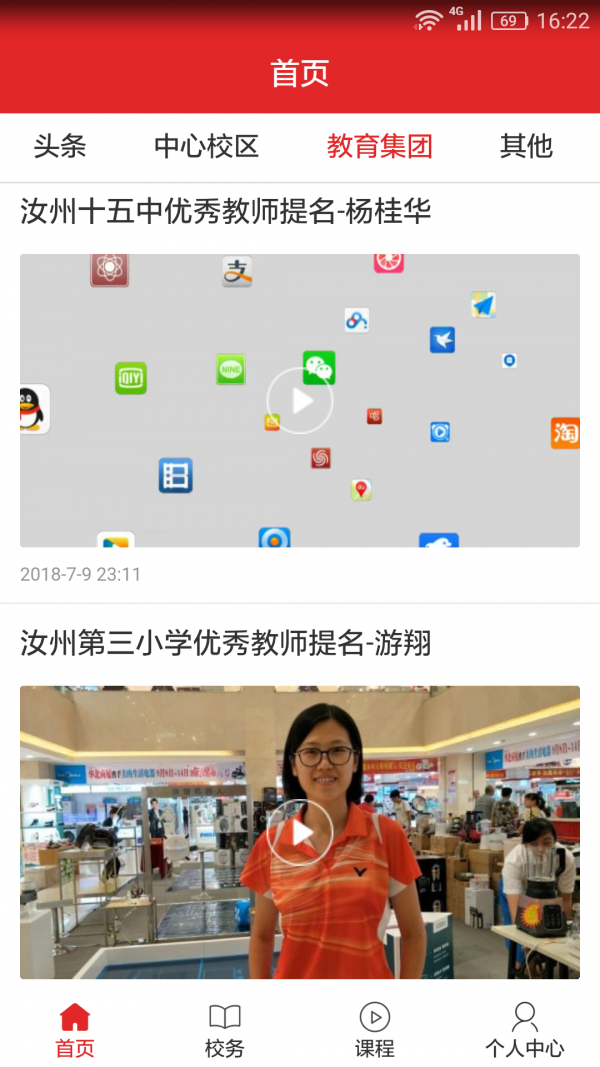Switch to the 其他 tab

[x=526, y=147]
